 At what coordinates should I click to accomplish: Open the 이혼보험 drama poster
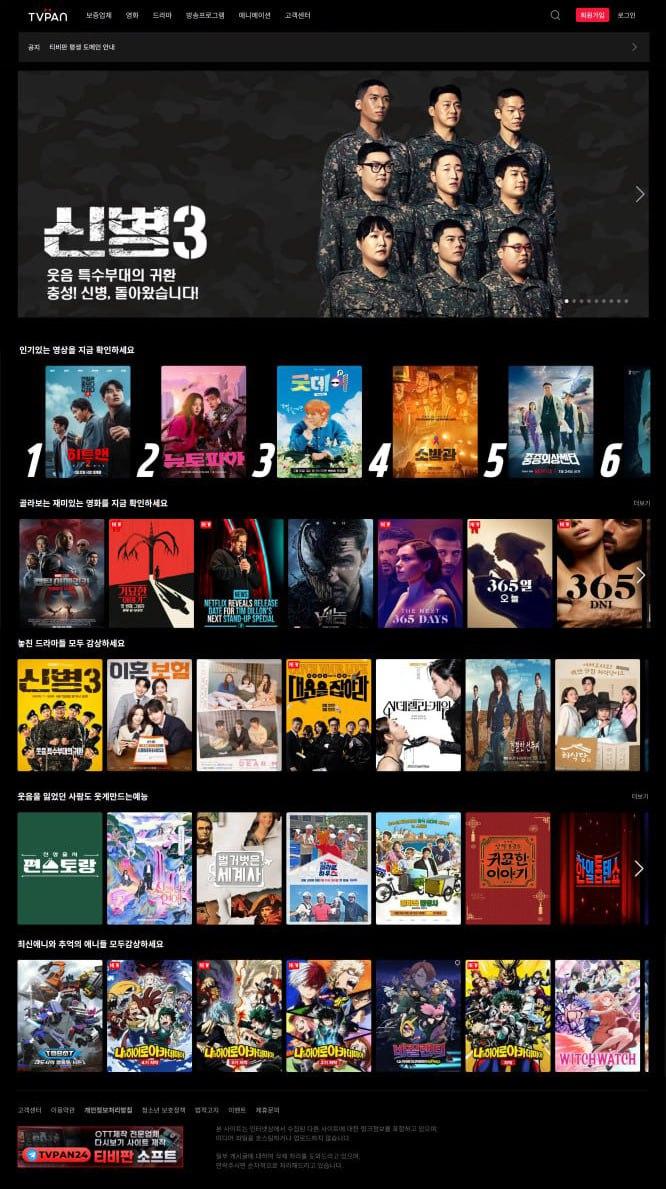pyautogui.click(x=149, y=714)
